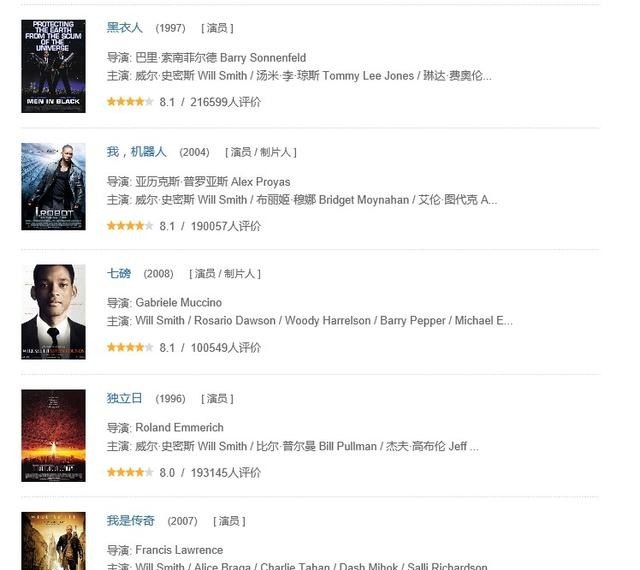Open the 我，机器人 movie title link
Image resolution: width=640 pixels, height=570 pixels.
pyautogui.click(x=137, y=152)
